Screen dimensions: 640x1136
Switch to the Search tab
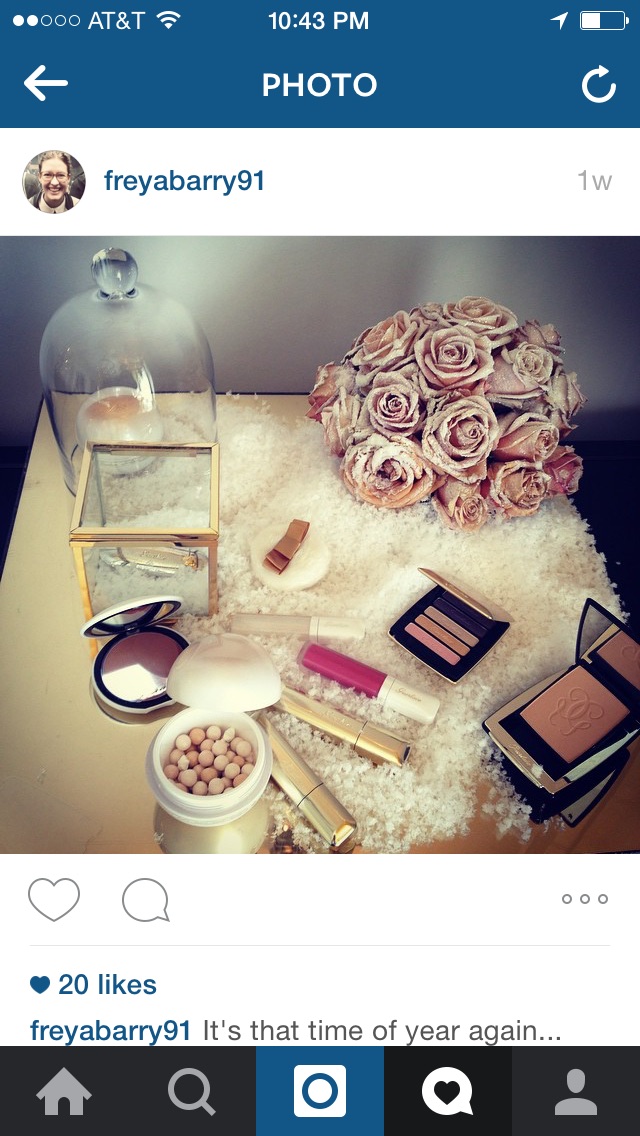coord(192,1091)
